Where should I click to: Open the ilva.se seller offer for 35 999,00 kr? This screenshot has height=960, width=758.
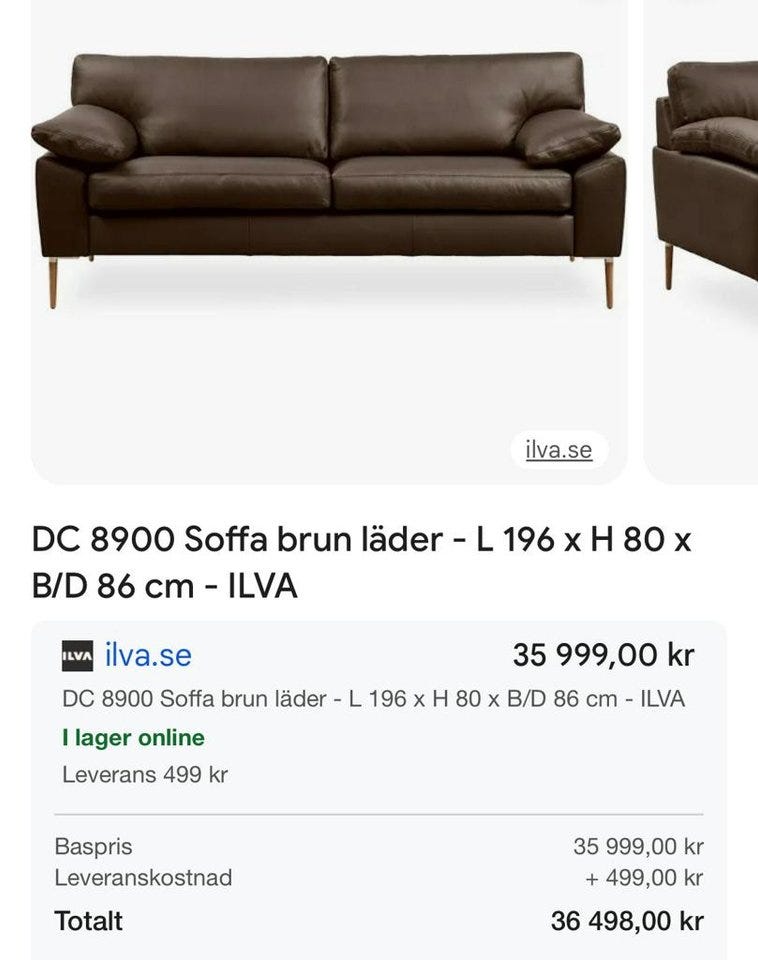pyautogui.click(x=148, y=656)
